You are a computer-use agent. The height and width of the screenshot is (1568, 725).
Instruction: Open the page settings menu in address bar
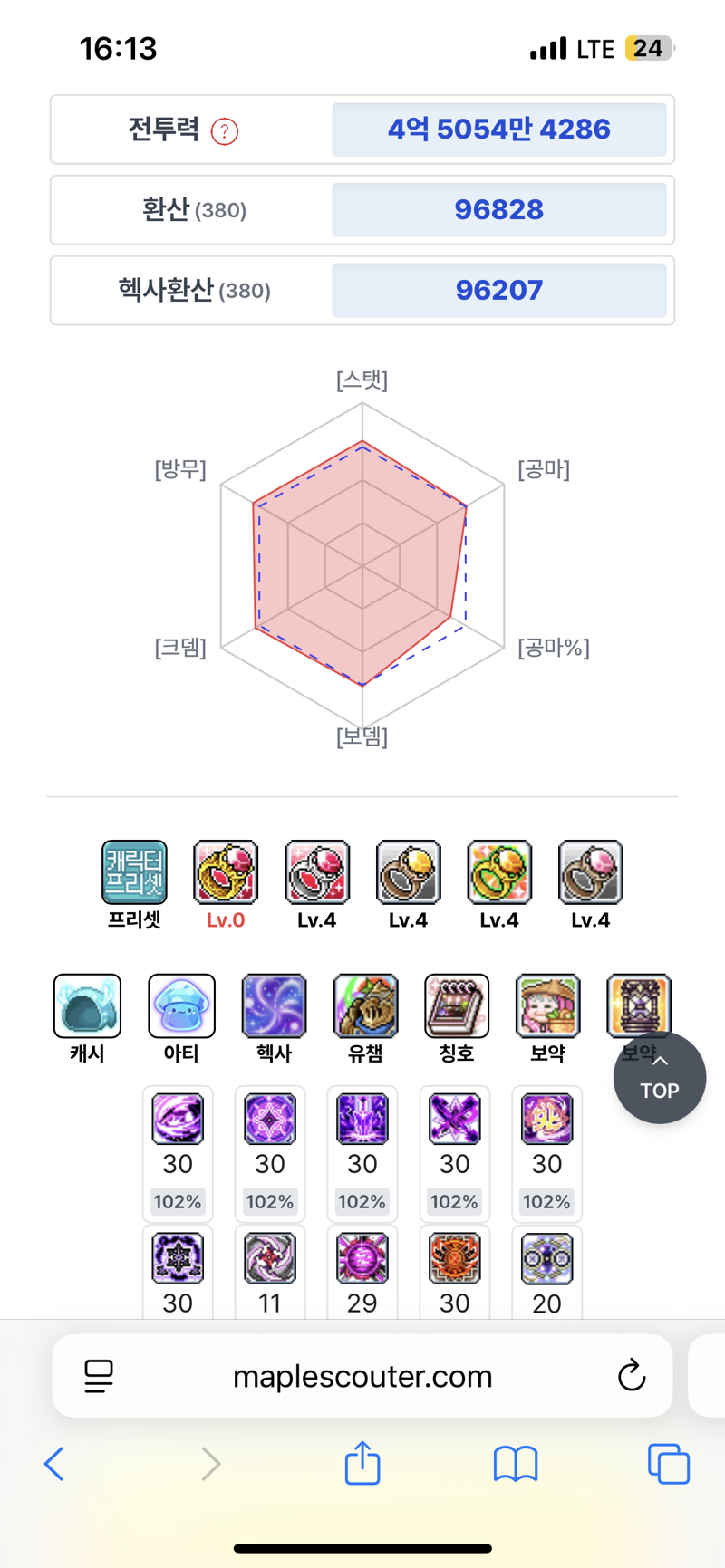99,1376
